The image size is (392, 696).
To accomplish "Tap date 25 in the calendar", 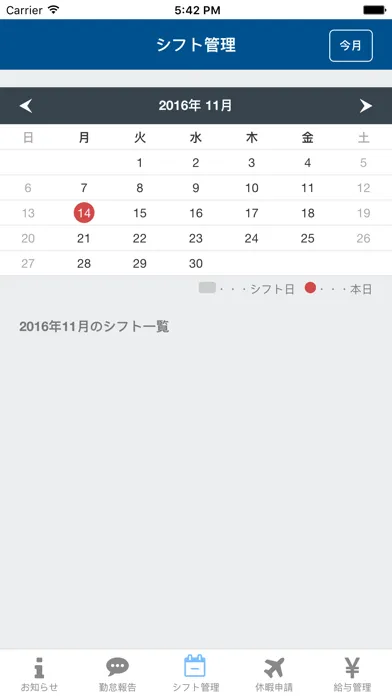I will click(308, 238).
